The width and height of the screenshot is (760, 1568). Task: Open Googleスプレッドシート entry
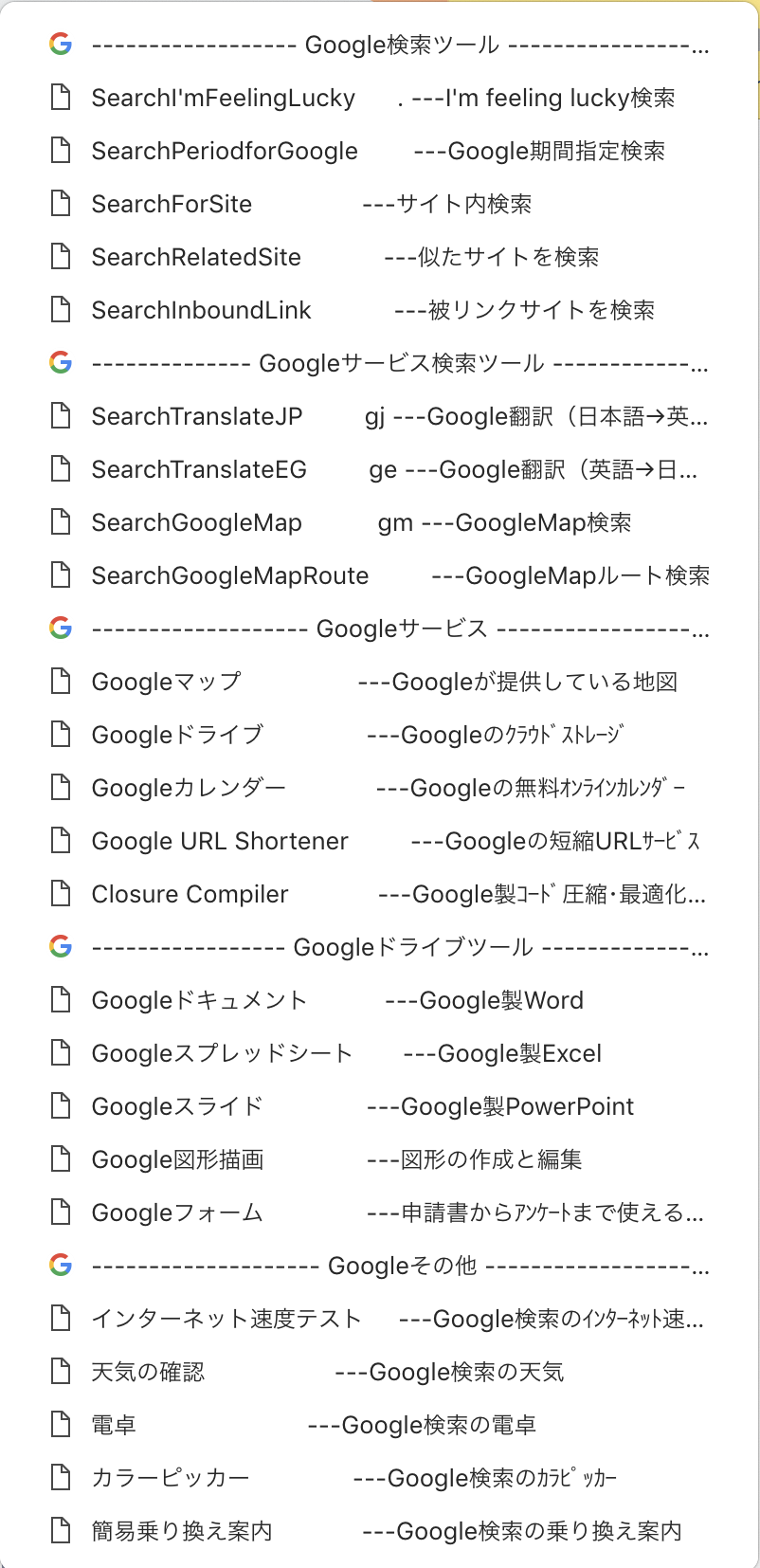pyautogui.click(x=220, y=1052)
